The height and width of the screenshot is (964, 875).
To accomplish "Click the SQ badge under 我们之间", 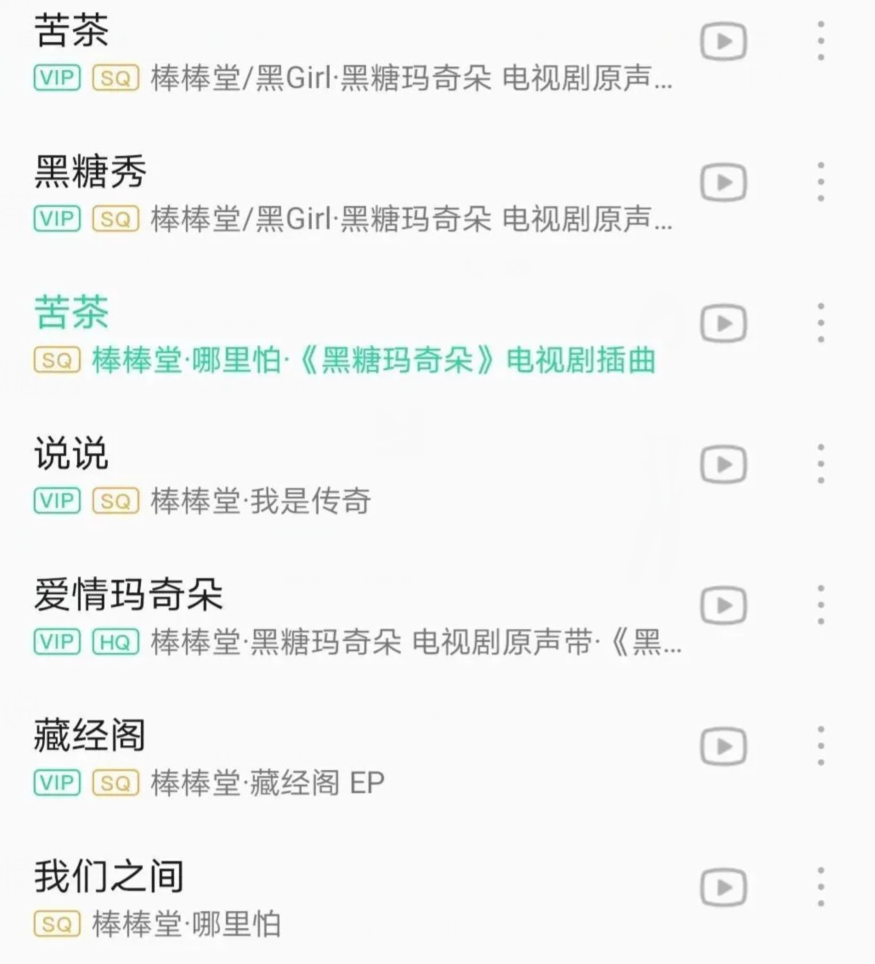I will (57, 925).
